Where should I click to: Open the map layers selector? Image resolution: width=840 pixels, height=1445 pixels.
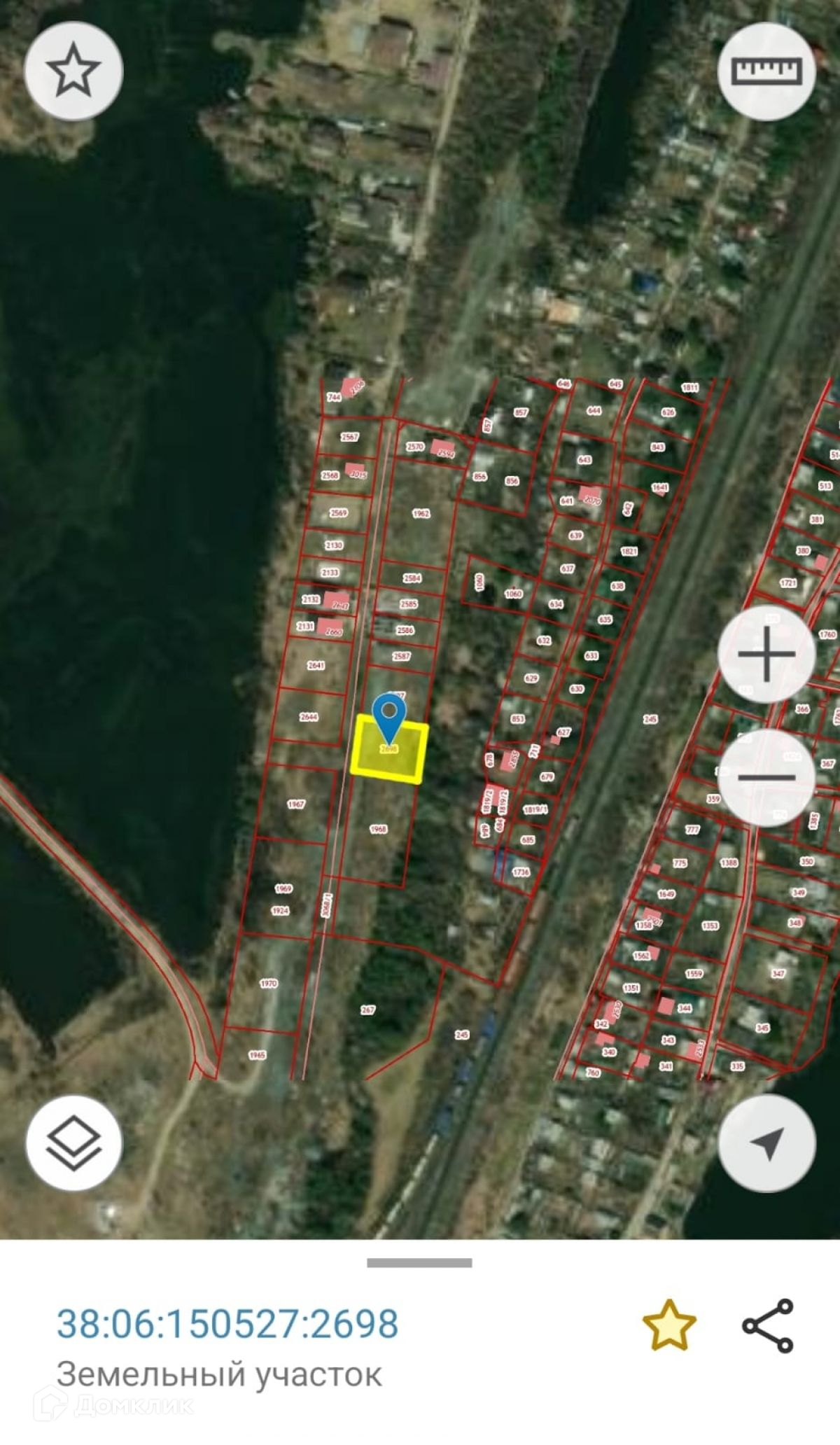[x=74, y=1143]
